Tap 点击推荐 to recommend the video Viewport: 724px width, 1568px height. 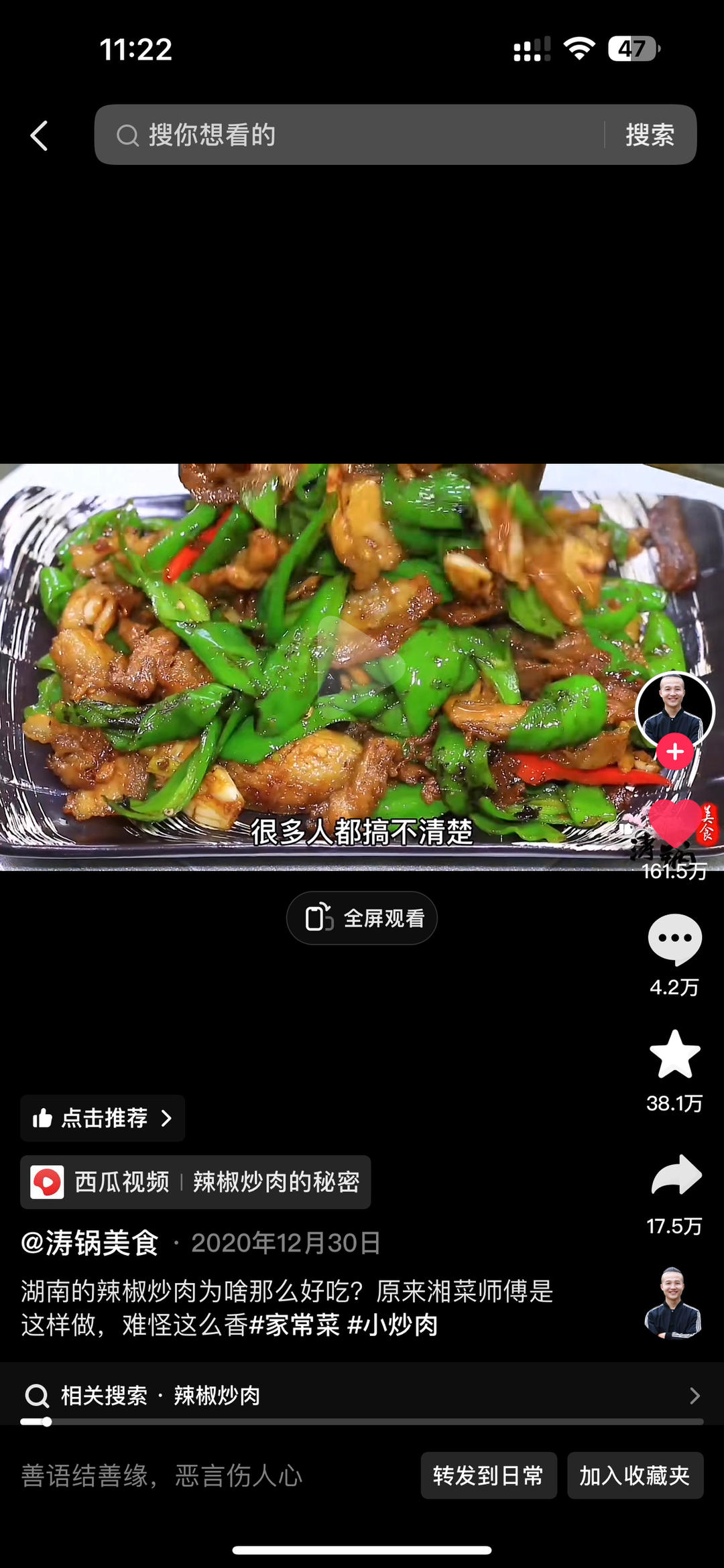[x=103, y=1118]
